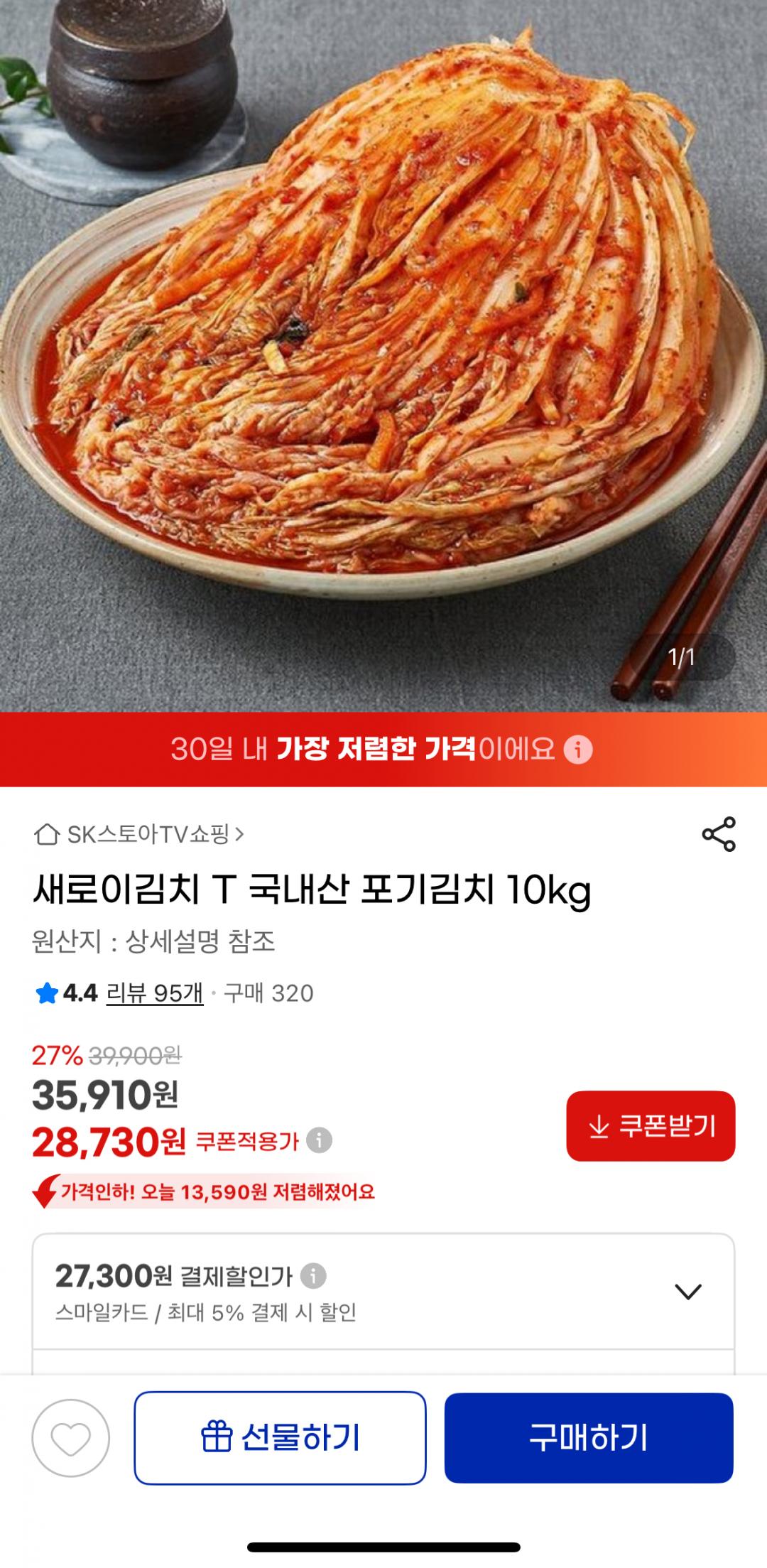Open the SK스토아TV쇼핑 store link
767x1568 pixels.
[139, 834]
